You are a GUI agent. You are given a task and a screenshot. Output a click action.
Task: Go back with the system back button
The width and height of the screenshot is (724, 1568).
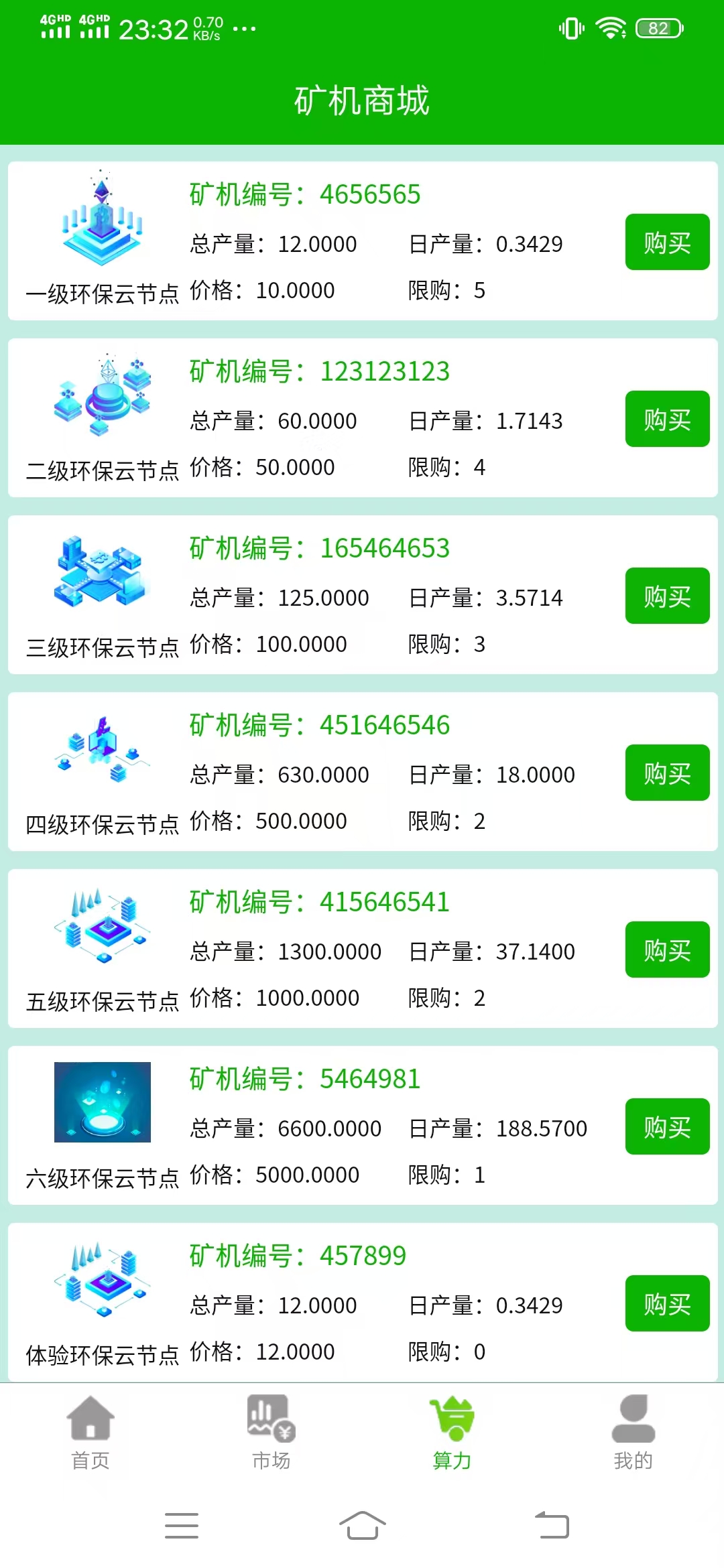pyautogui.click(x=552, y=1525)
